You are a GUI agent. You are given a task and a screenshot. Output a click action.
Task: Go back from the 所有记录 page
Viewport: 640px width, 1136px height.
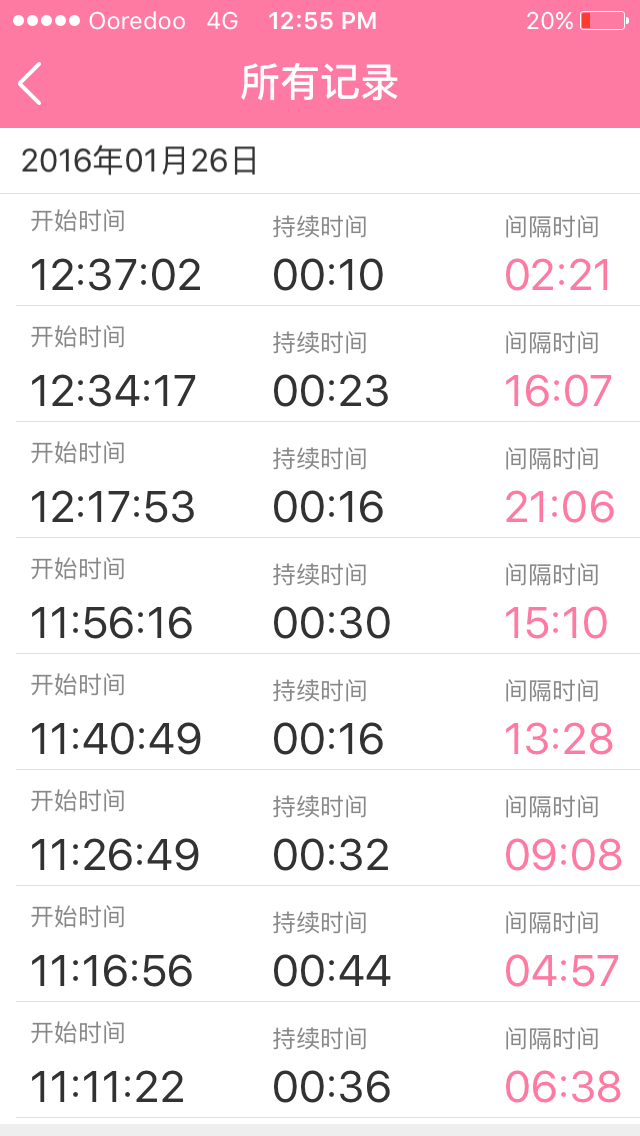point(30,83)
